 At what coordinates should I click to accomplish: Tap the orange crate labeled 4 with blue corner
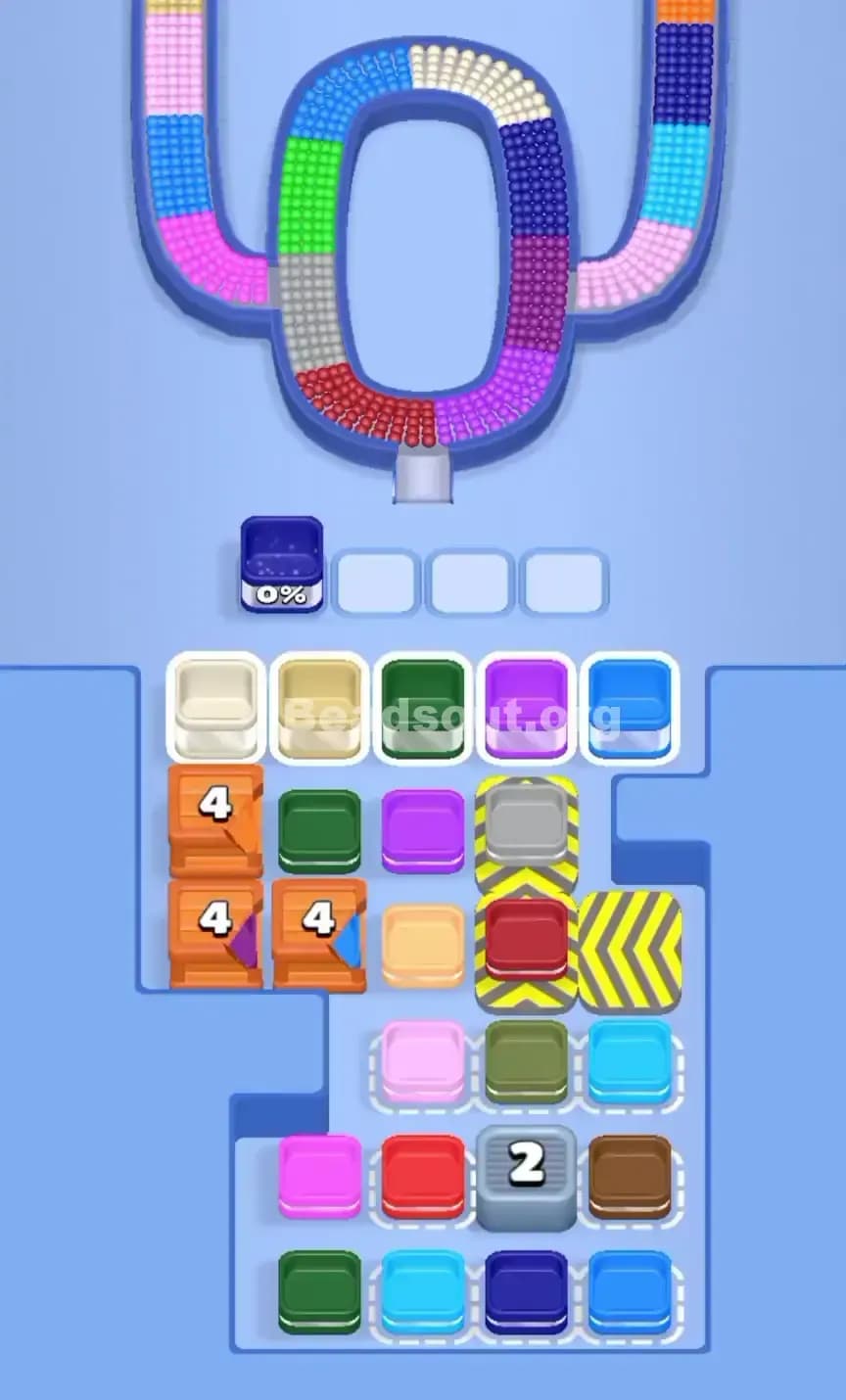tap(318, 930)
